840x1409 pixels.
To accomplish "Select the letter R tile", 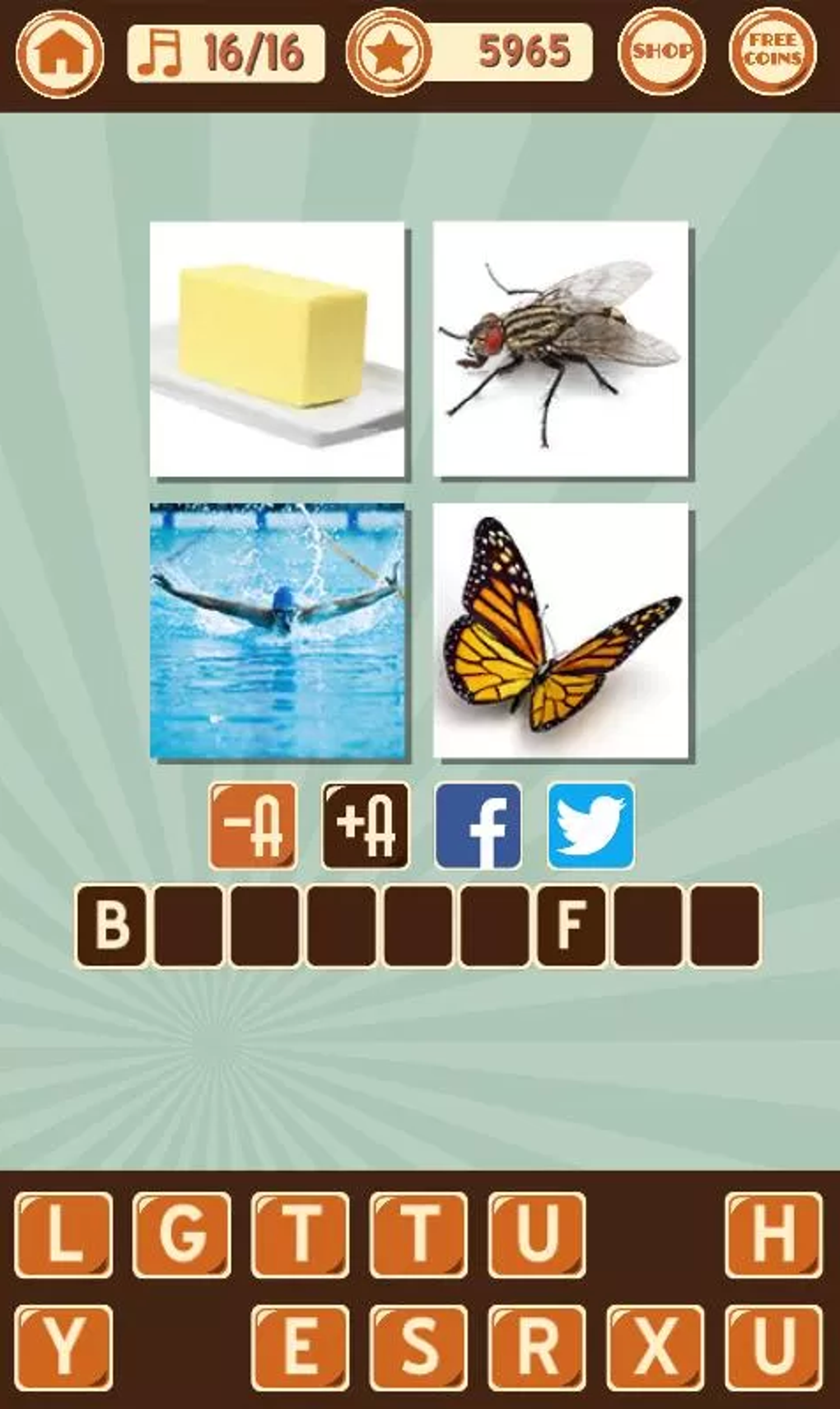I will tap(537, 1347).
